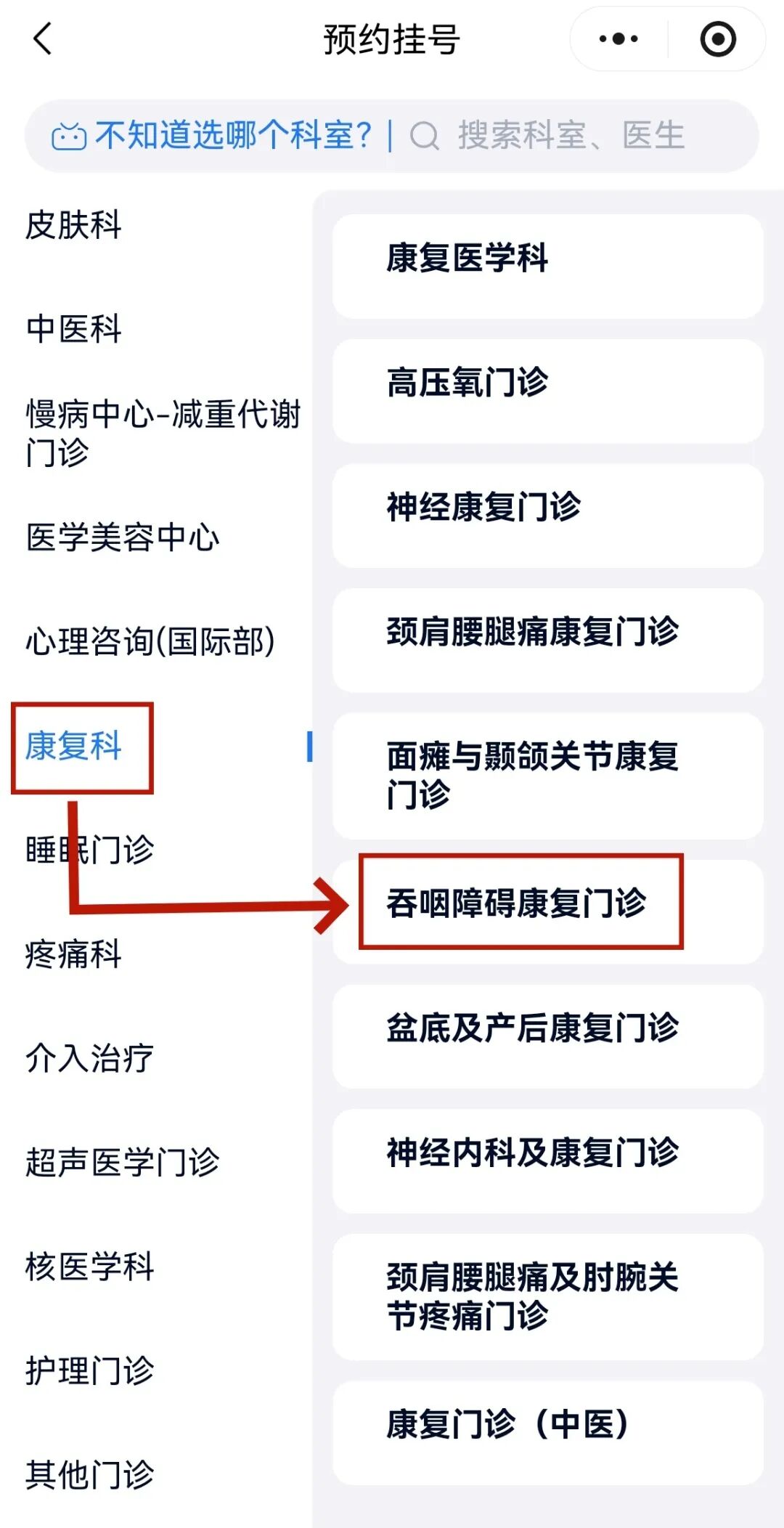Viewport: 784px width, 1528px height.
Task: Open the mini program more options menu
Action: pos(618,38)
